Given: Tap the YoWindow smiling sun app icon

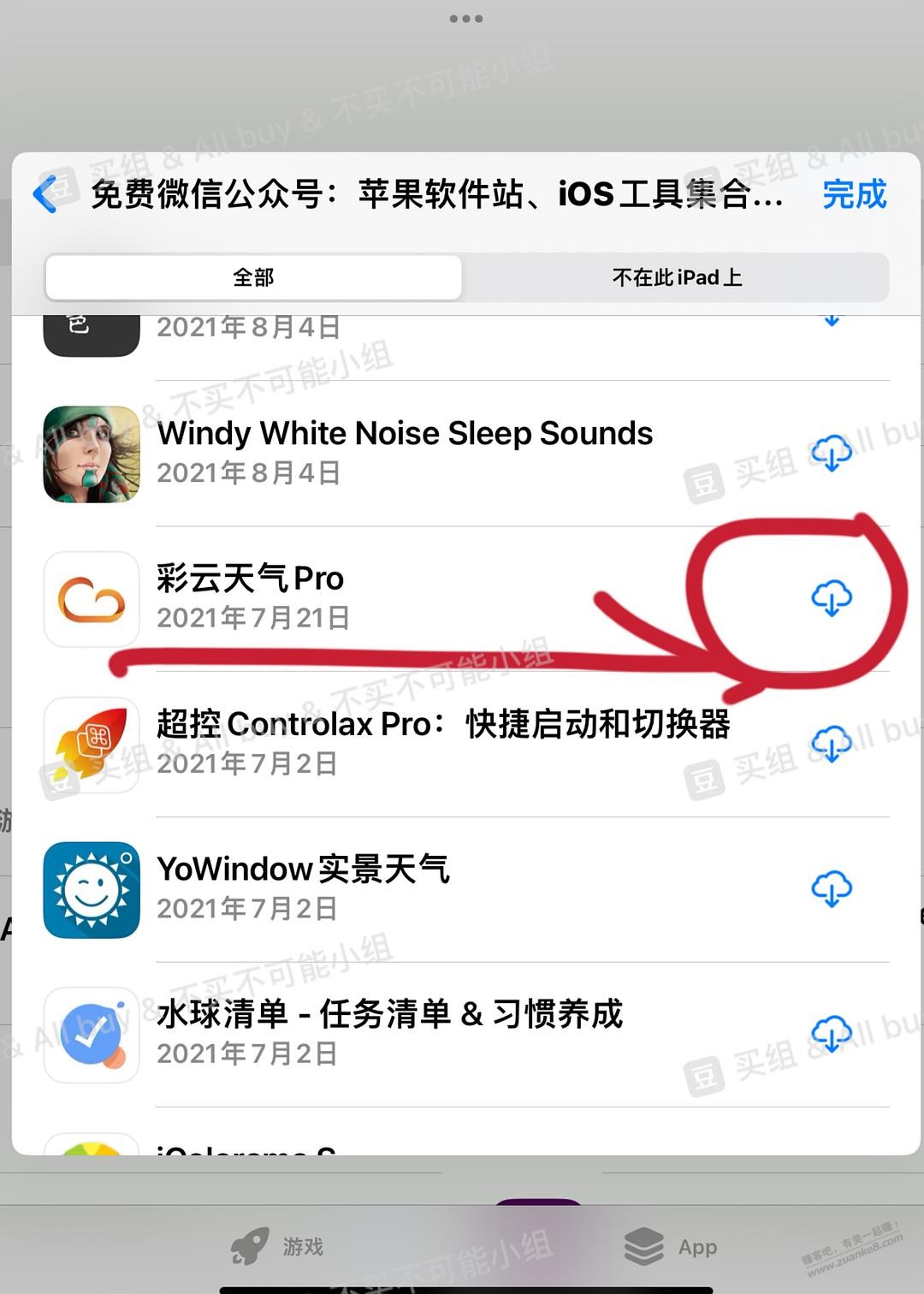Looking at the screenshot, I should pos(91,889).
